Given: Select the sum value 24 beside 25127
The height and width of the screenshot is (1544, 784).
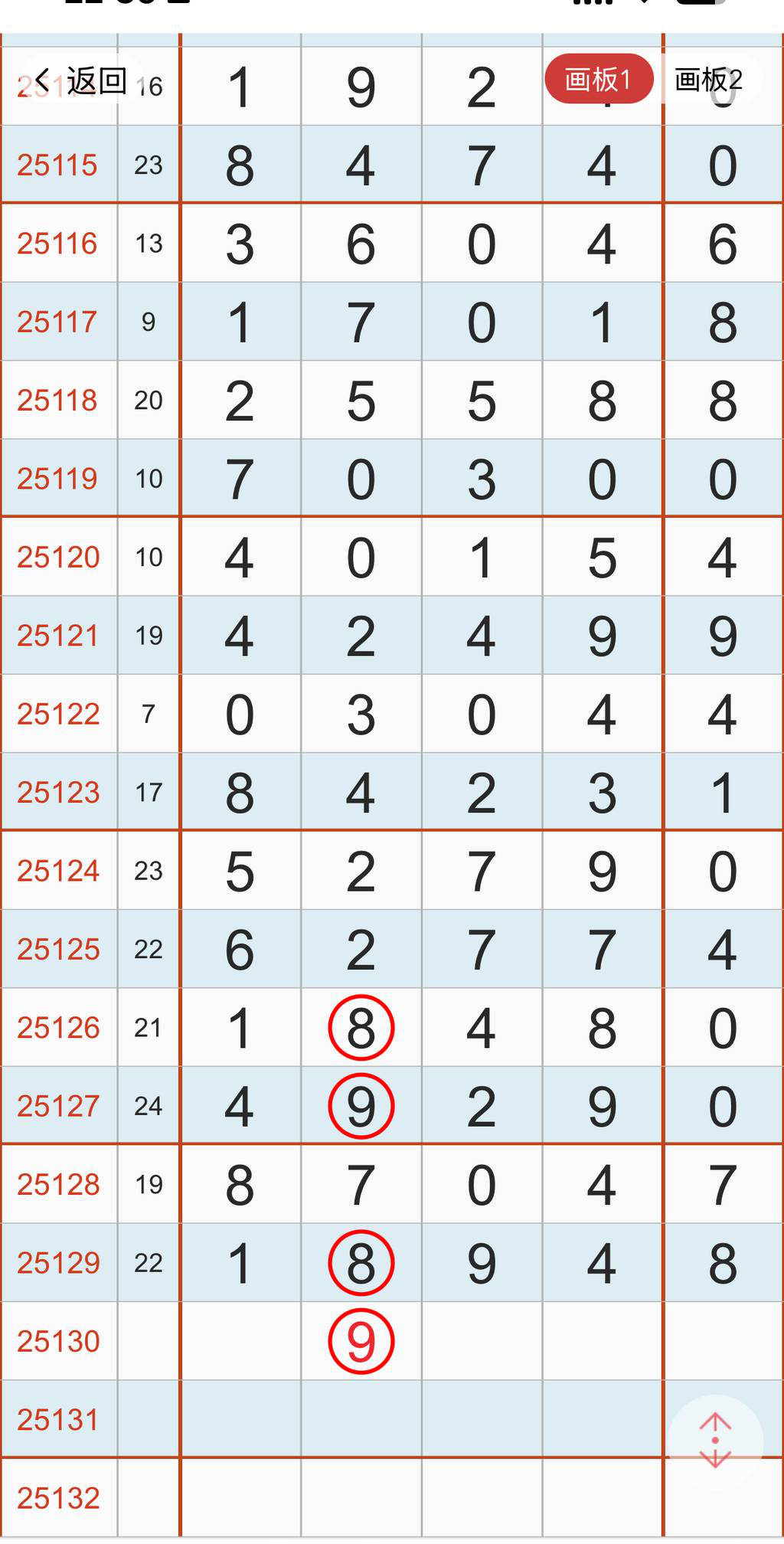Looking at the screenshot, I should (149, 1106).
